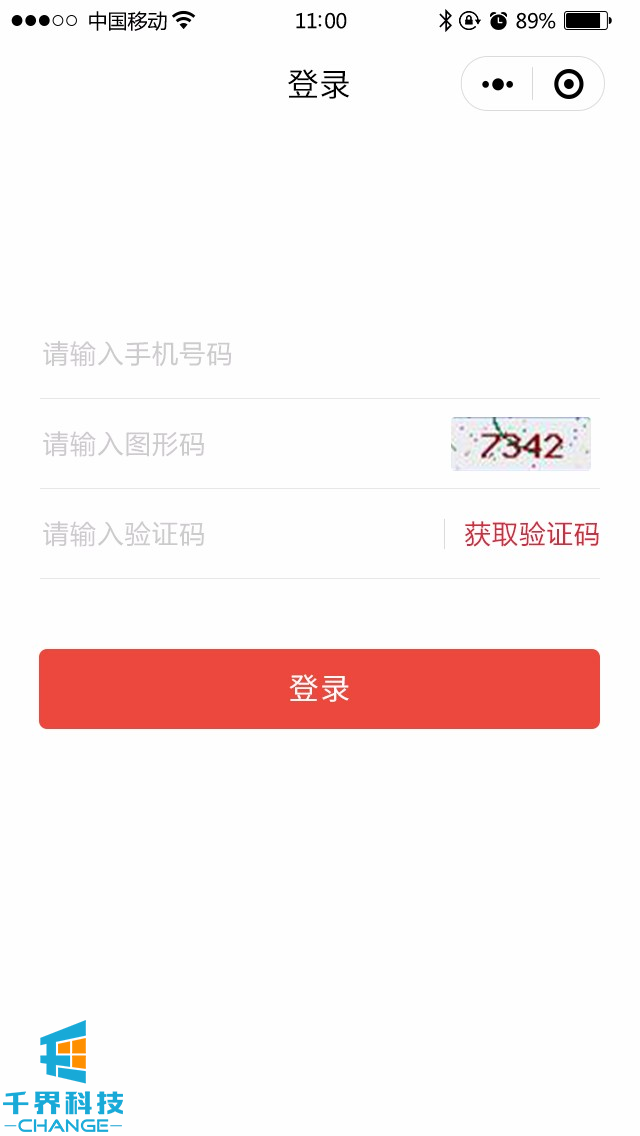This screenshot has width=640, height=1136.
Task: Open the mini program more-options menu
Action: (497, 85)
